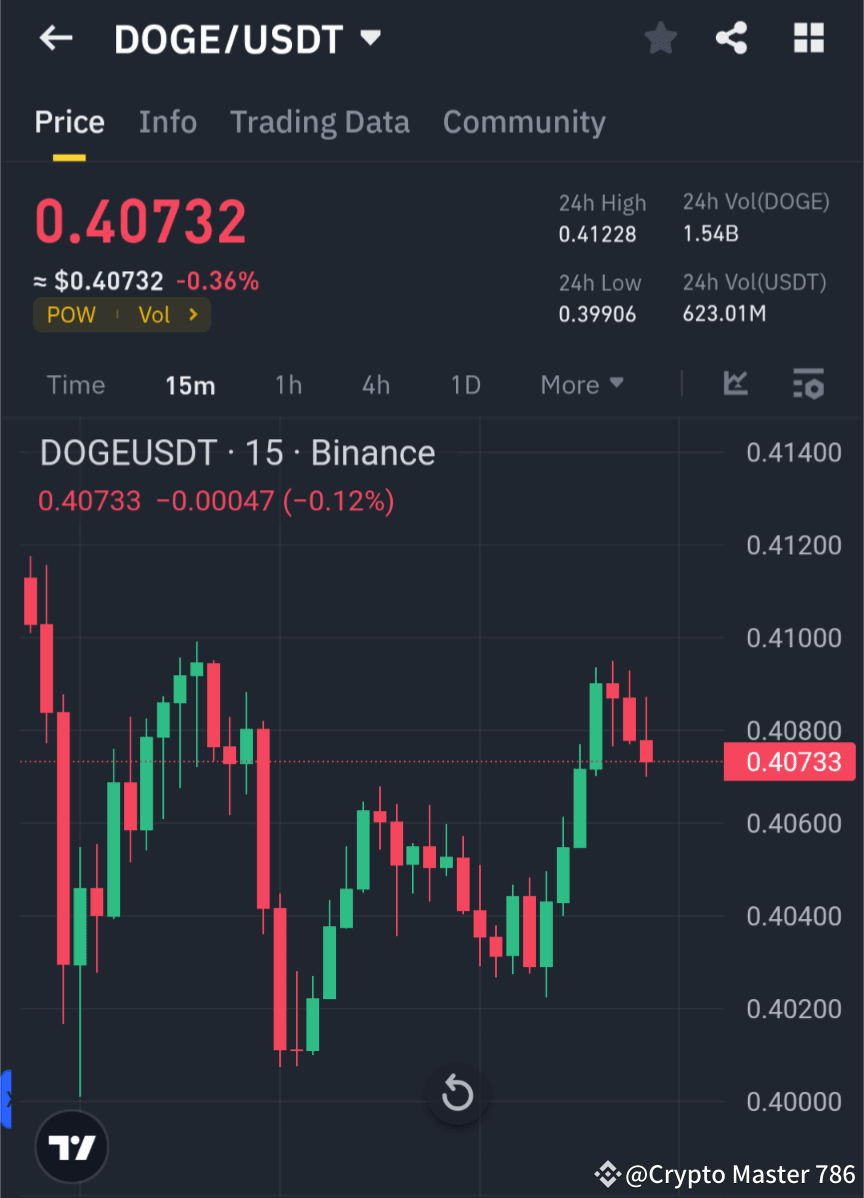The width and height of the screenshot is (864, 1198).
Task: Reset the chart with the refresh icon
Action: coord(457,1094)
